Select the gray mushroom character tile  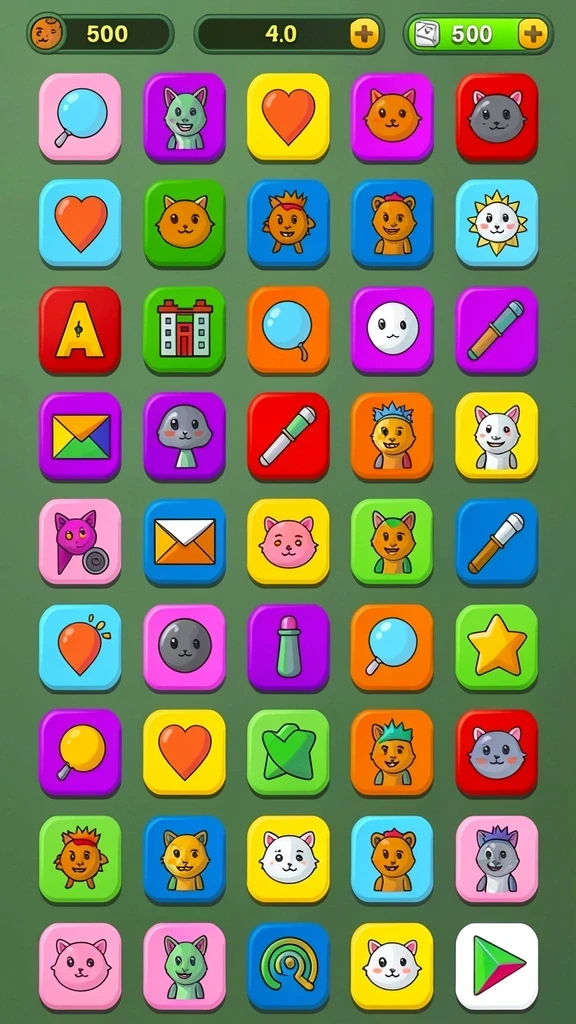(184, 437)
